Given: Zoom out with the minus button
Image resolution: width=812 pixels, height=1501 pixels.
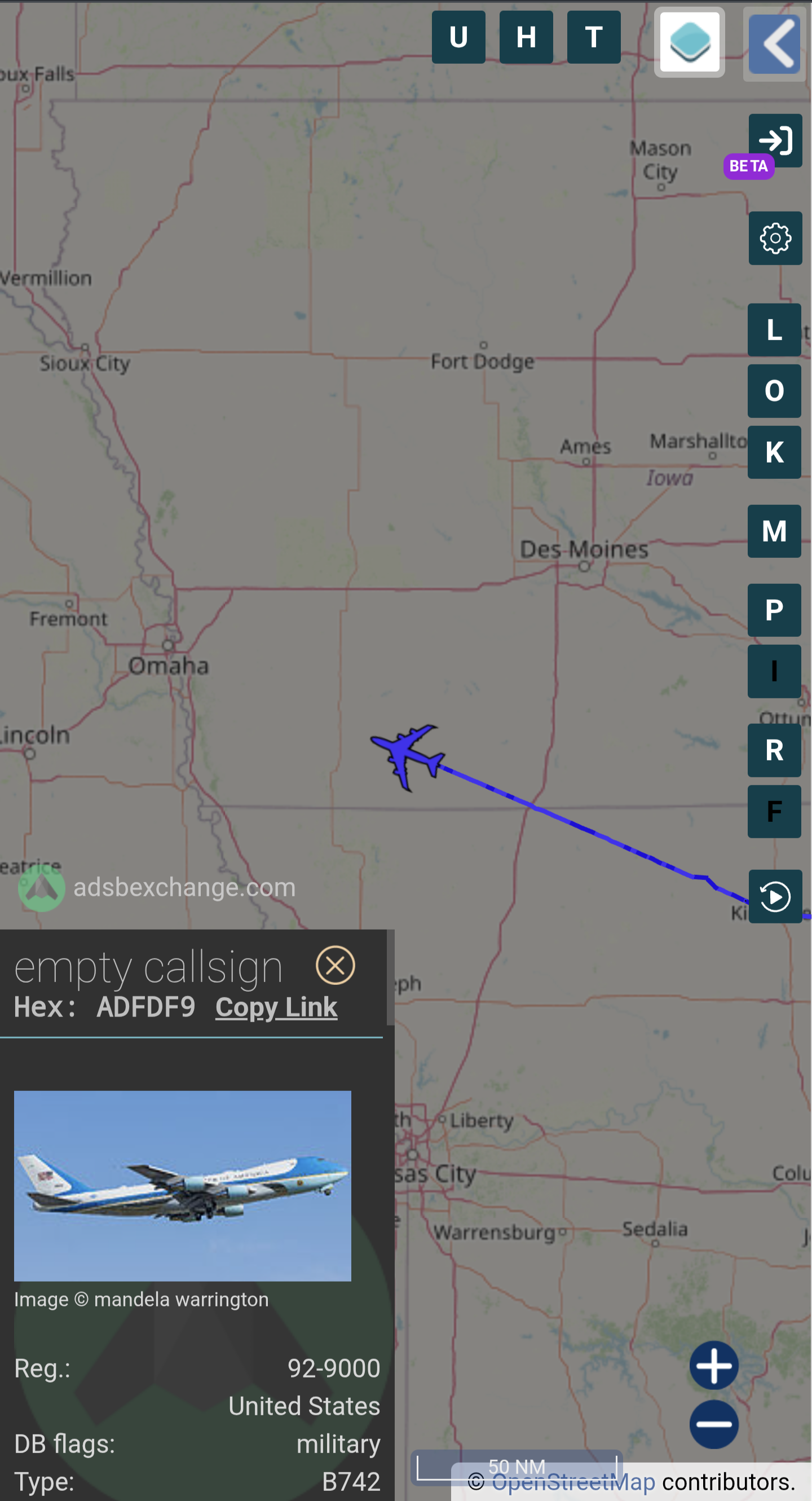Looking at the screenshot, I should pos(713,1424).
